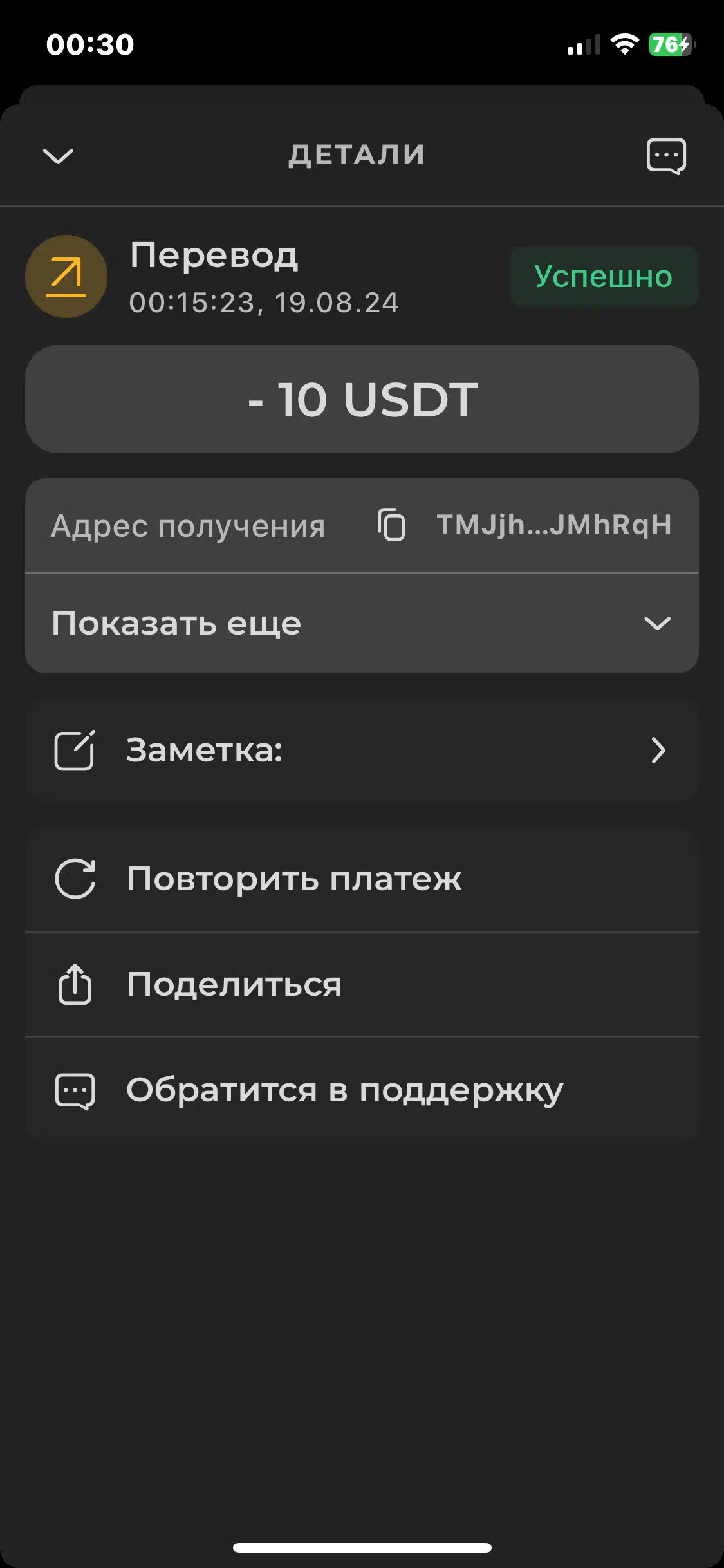Open the Заметка note row
The width and height of the screenshot is (724, 1568).
pos(362,750)
